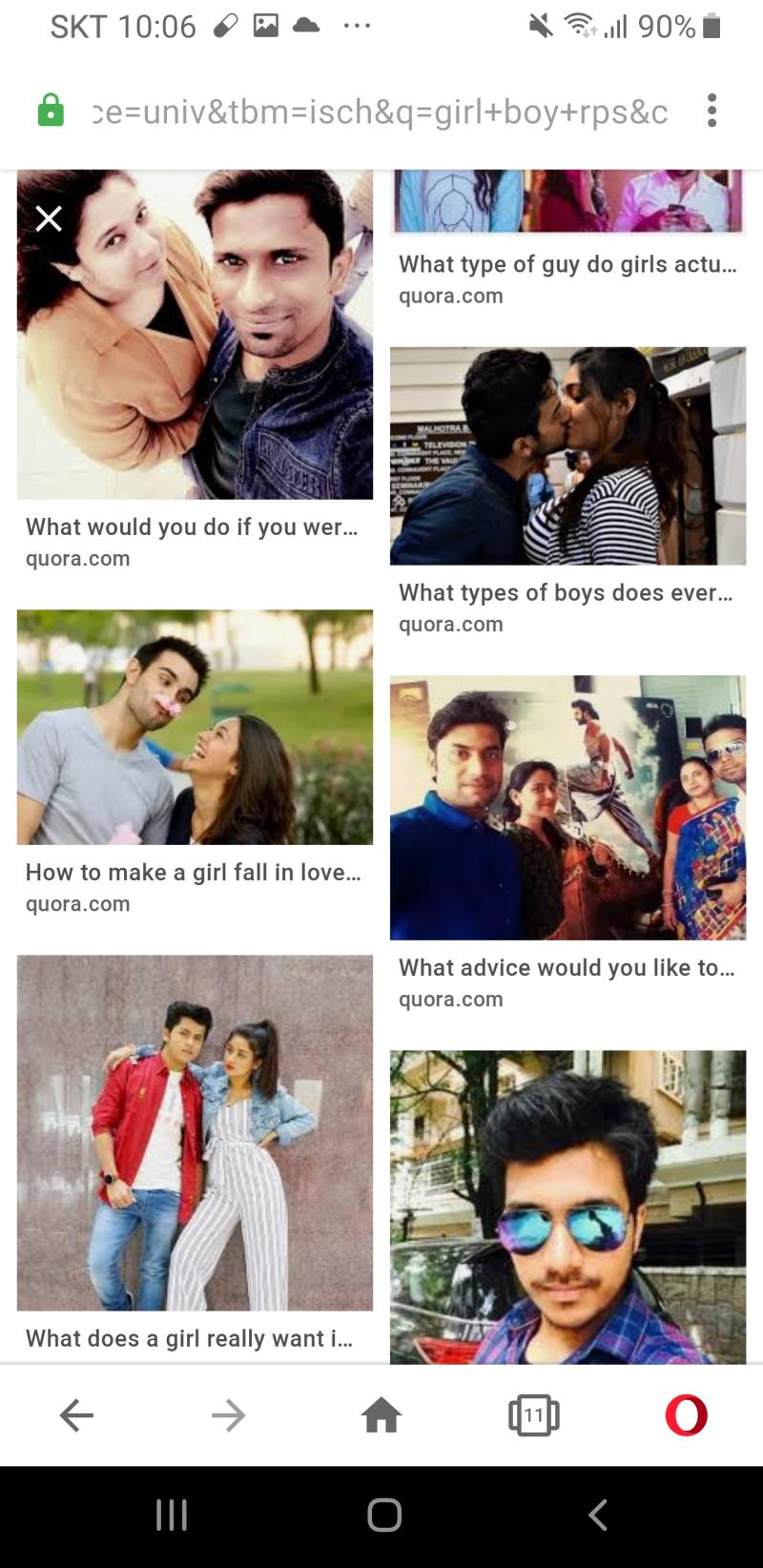The image size is (763, 1568).
Task: Open the 'How to make a girl fall in love…' image
Action: pyautogui.click(x=195, y=727)
